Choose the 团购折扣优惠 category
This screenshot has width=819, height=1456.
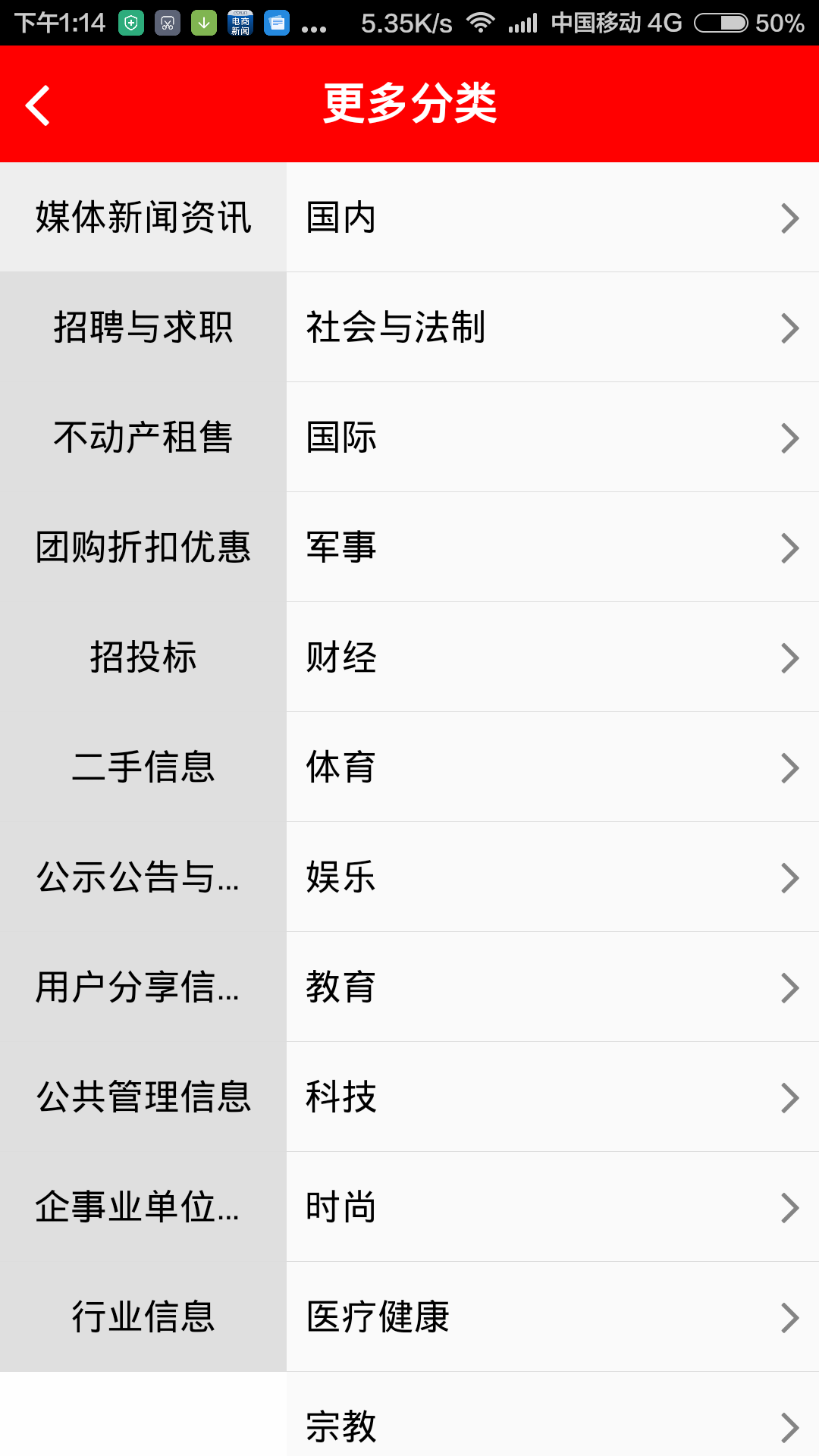tap(143, 548)
